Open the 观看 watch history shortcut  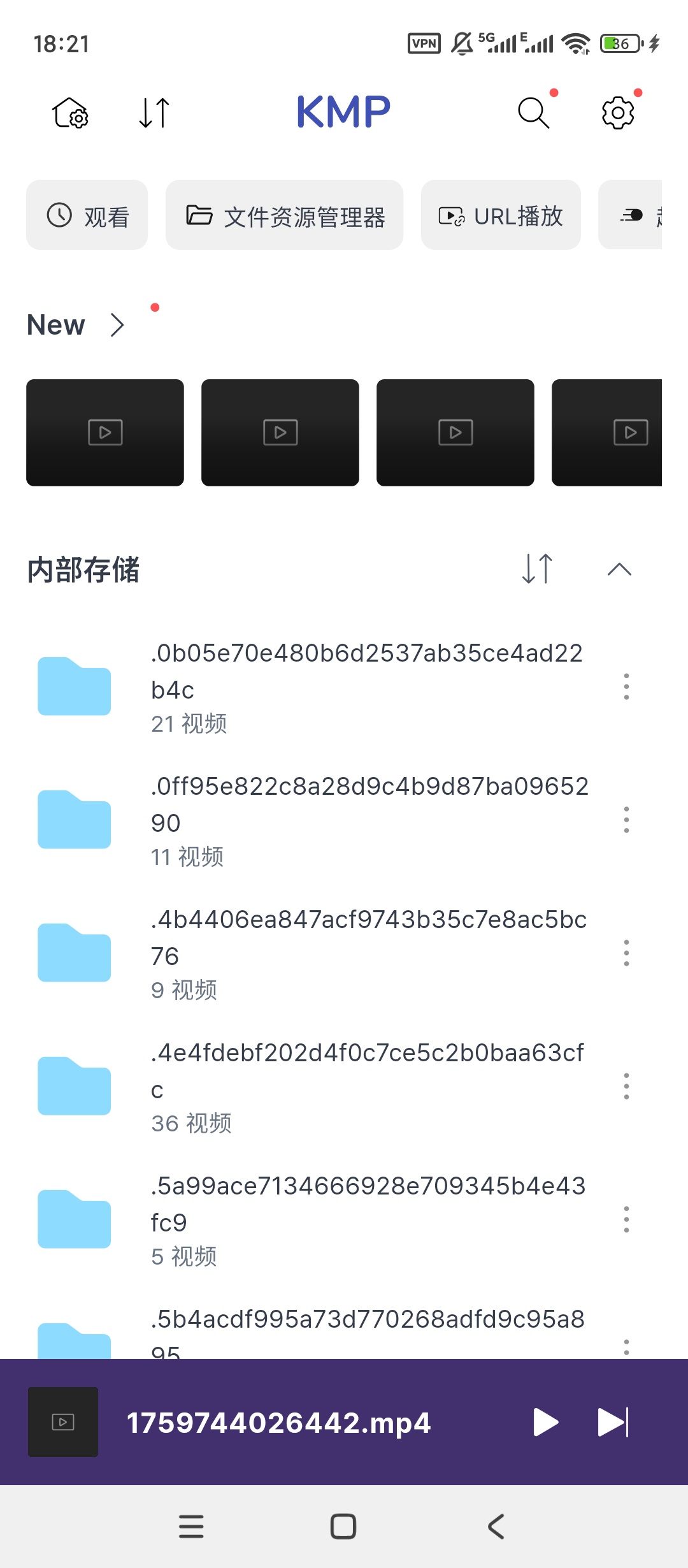(87, 215)
